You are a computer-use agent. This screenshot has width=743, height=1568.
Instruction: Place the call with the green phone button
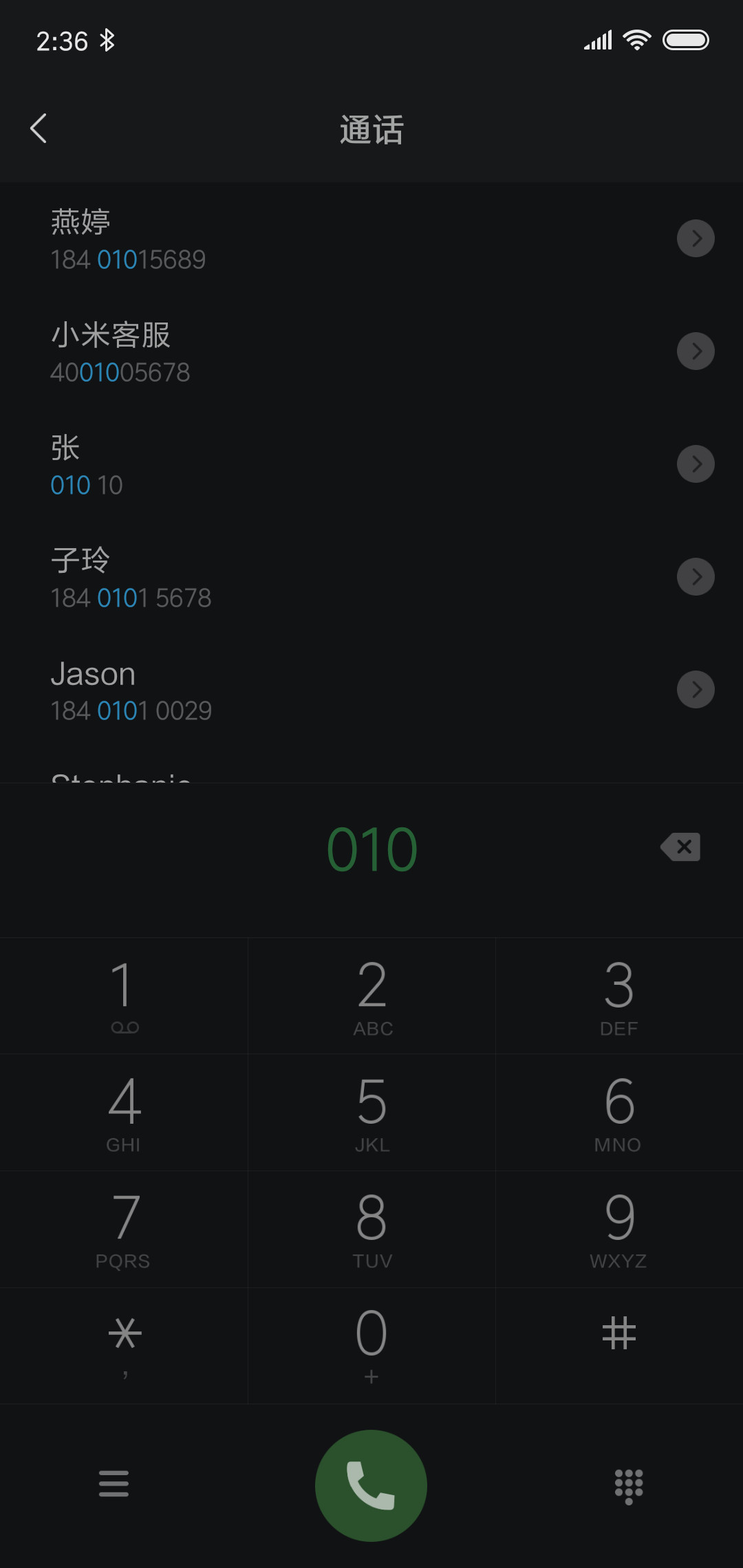coord(371,1485)
